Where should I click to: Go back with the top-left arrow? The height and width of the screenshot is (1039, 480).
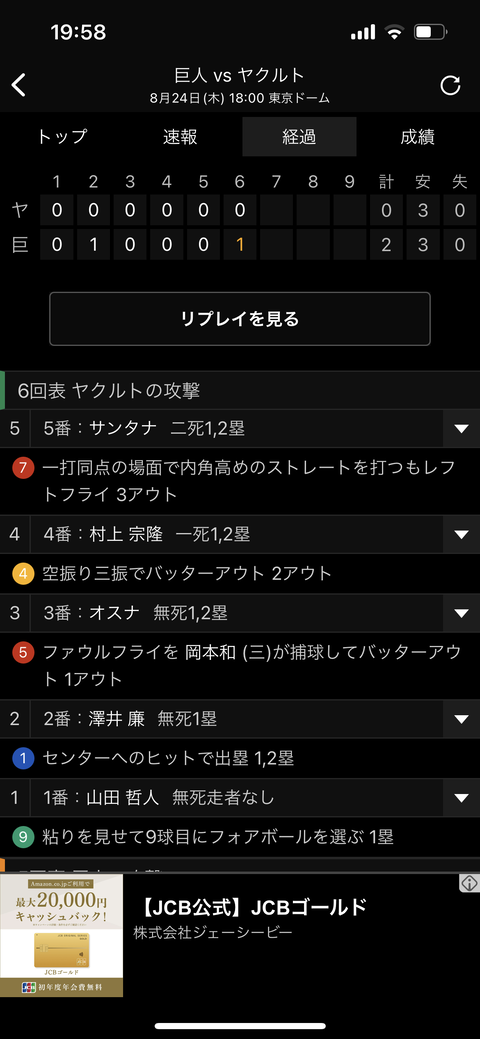click(x=19, y=85)
